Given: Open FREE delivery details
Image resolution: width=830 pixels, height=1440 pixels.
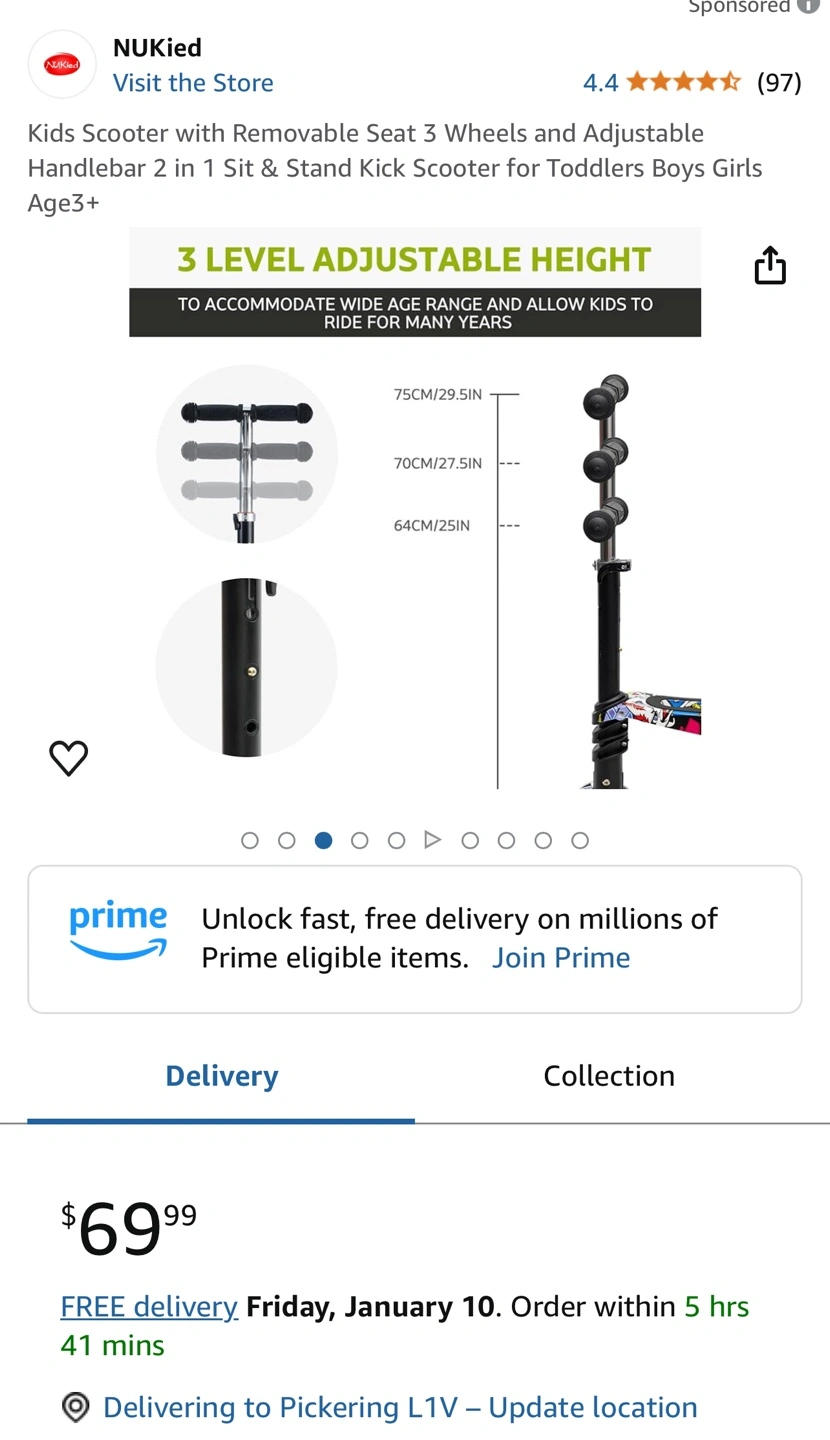Looking at the screenshot, I should click(149, 1307).
